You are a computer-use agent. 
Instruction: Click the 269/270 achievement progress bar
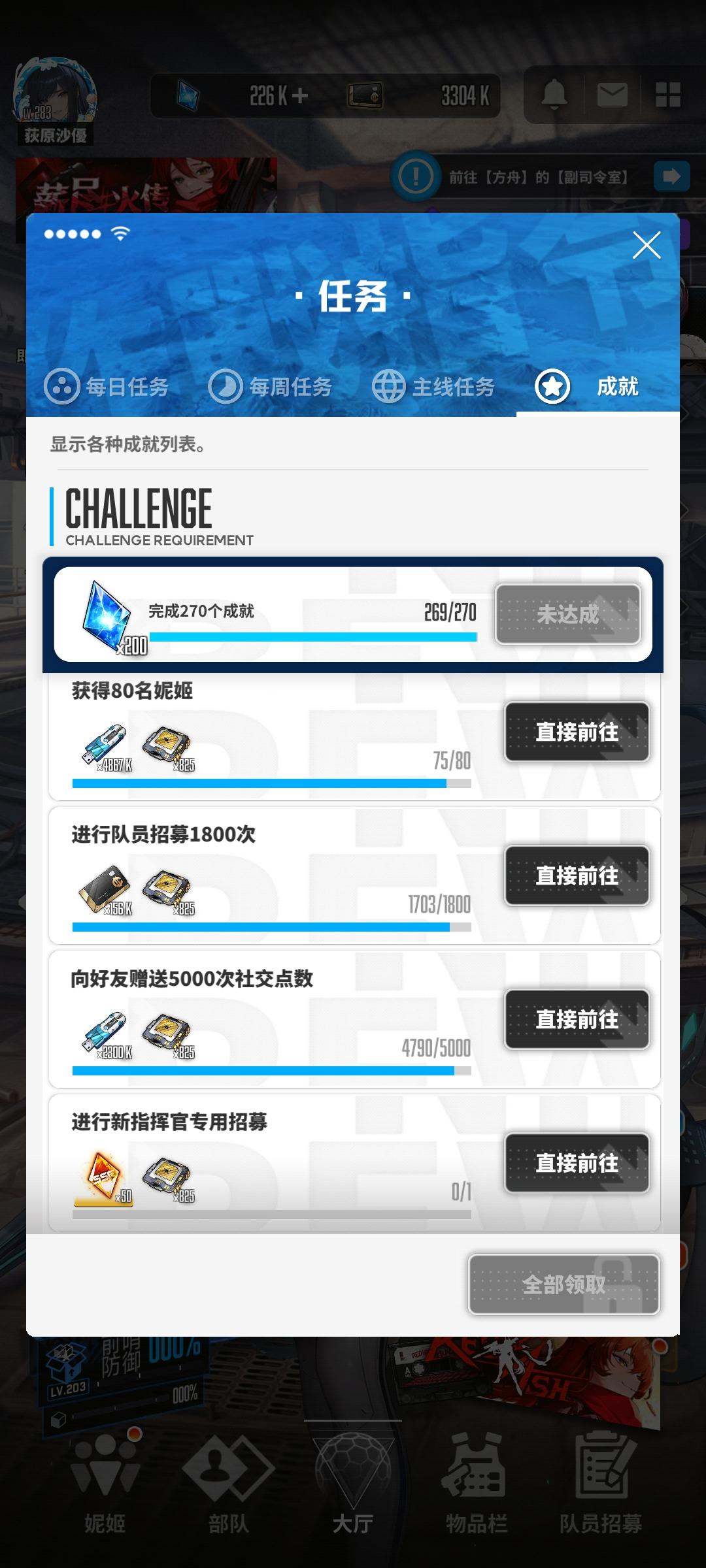[312, 634]
